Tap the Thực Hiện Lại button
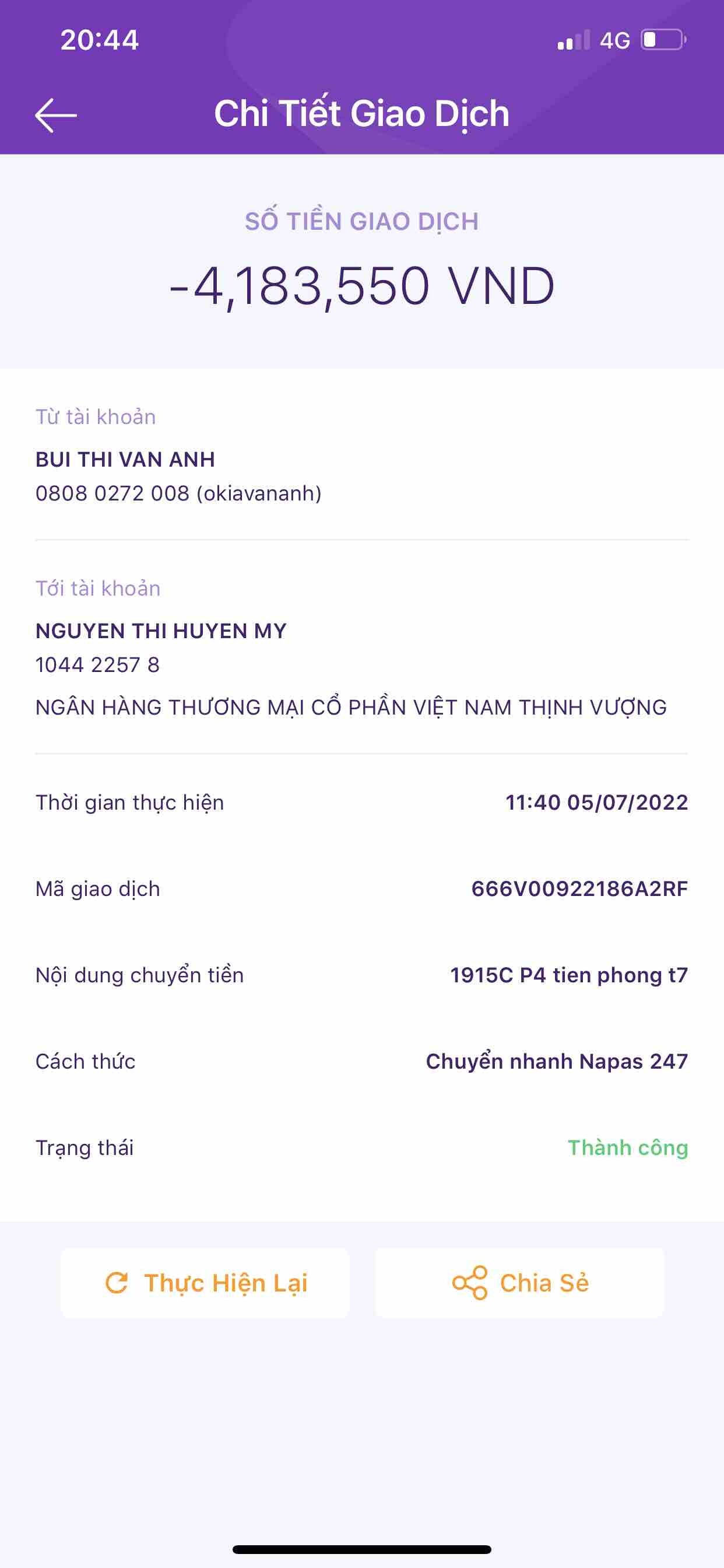The width and height of the screenshot is (724, 1568). pyautogui.click(x=205, y=1283)
